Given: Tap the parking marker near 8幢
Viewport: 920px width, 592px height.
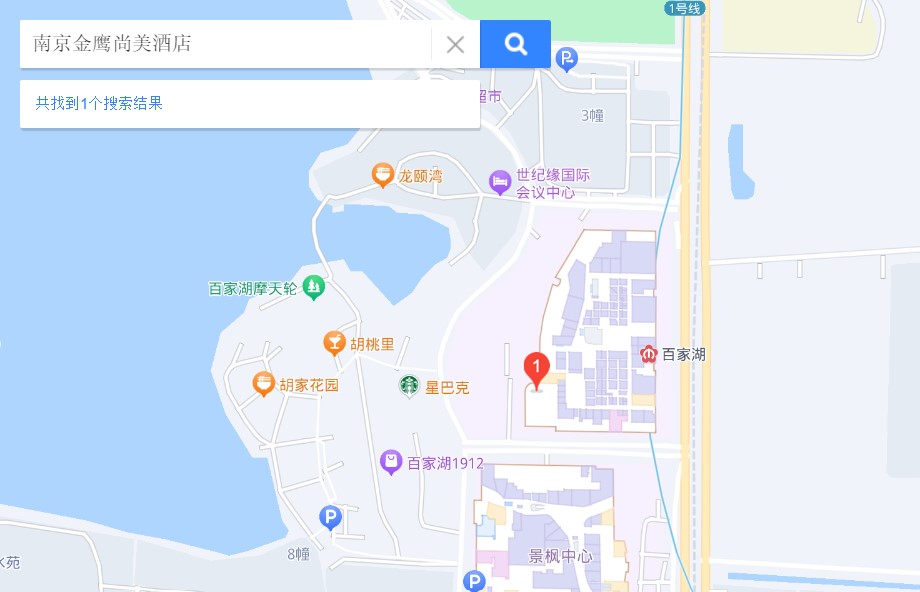Looking at the screenshot, I should (x=330, y=517).
